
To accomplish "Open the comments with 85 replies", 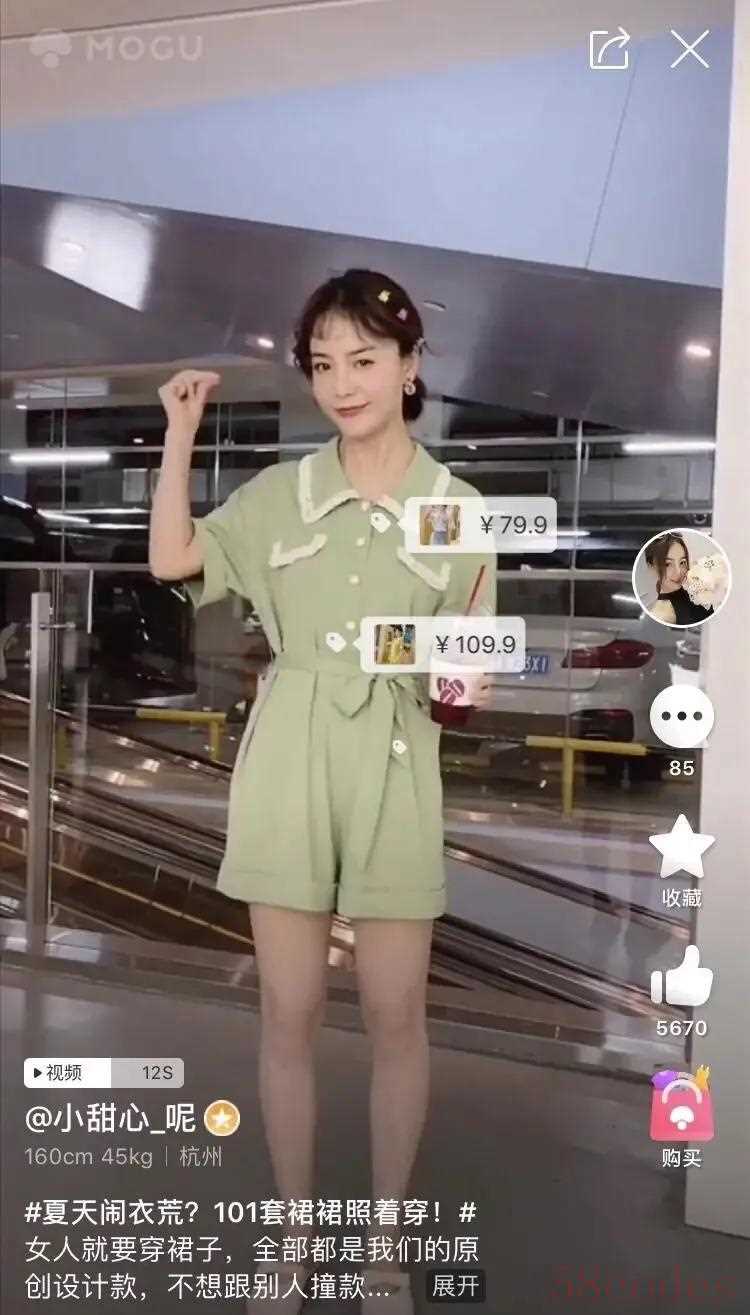I will (x=681, y=718).
